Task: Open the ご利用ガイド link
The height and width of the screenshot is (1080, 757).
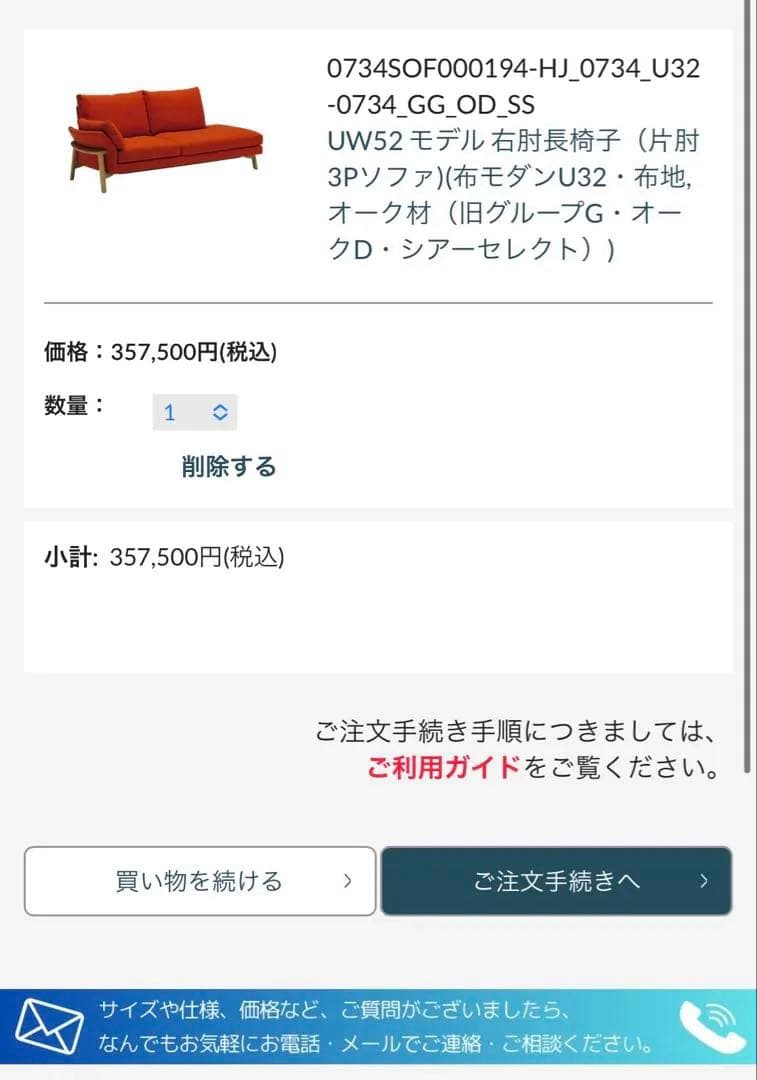Action: tap(443, 768)
